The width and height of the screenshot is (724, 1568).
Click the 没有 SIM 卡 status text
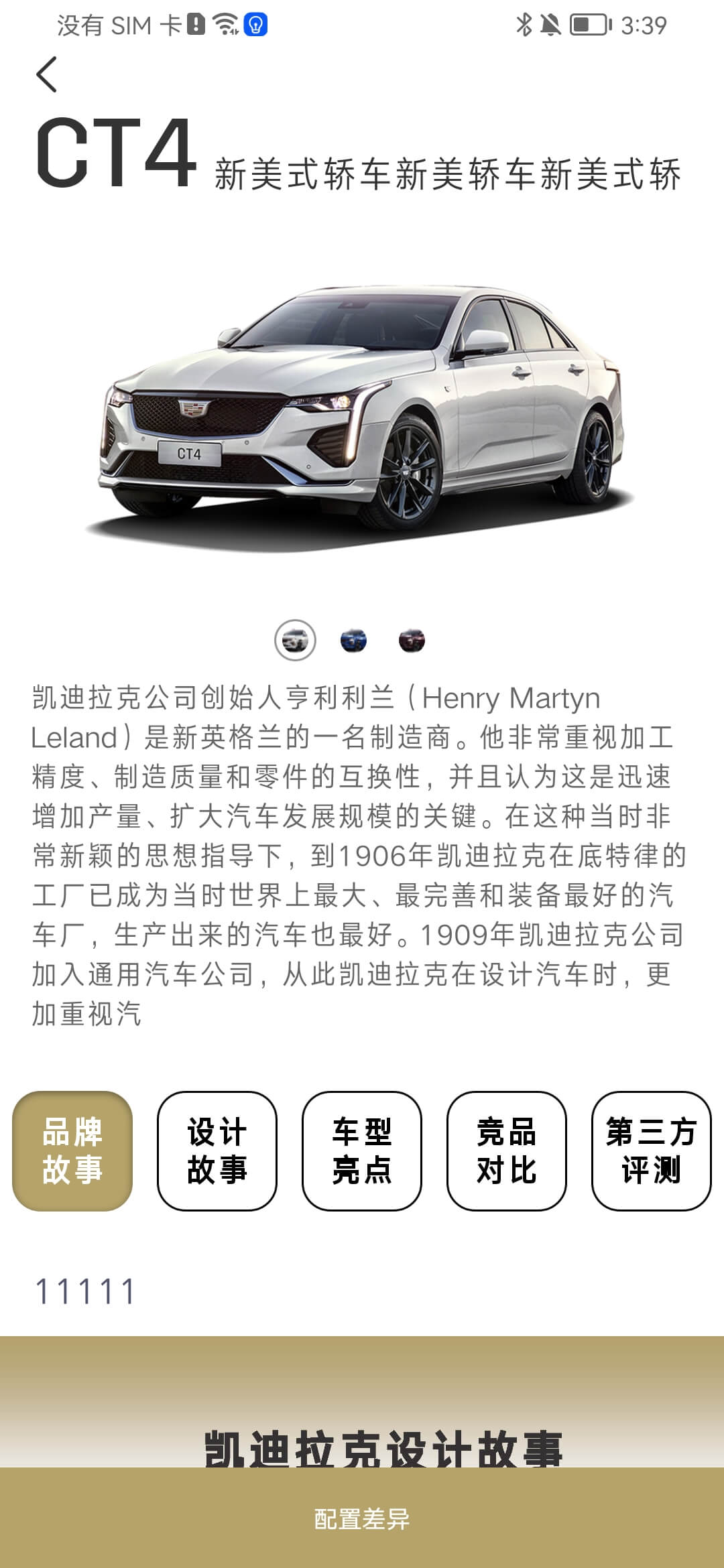pyautogui.click(x=117, y=25)
